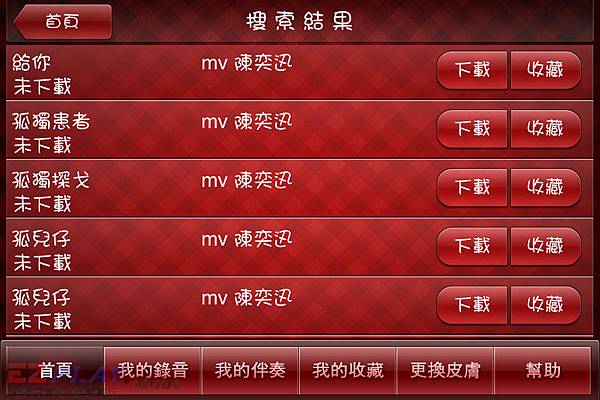The height and width of the screenshot is (400, 600).
Task: Select the 首頁 tab in bottom bar
Action: 55,370
